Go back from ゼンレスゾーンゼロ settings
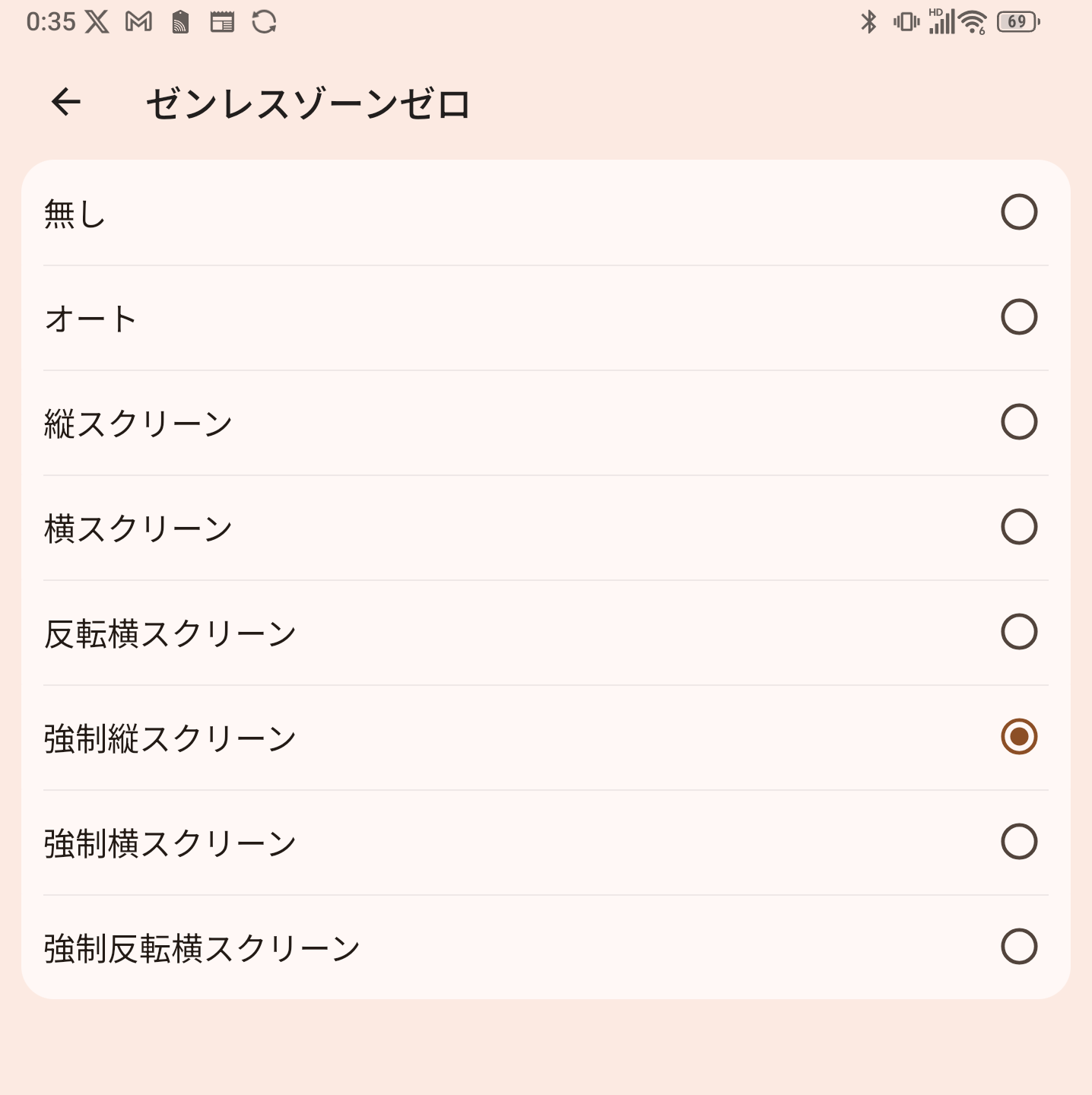1092x1095 pixels. click(x=66, y=102)
